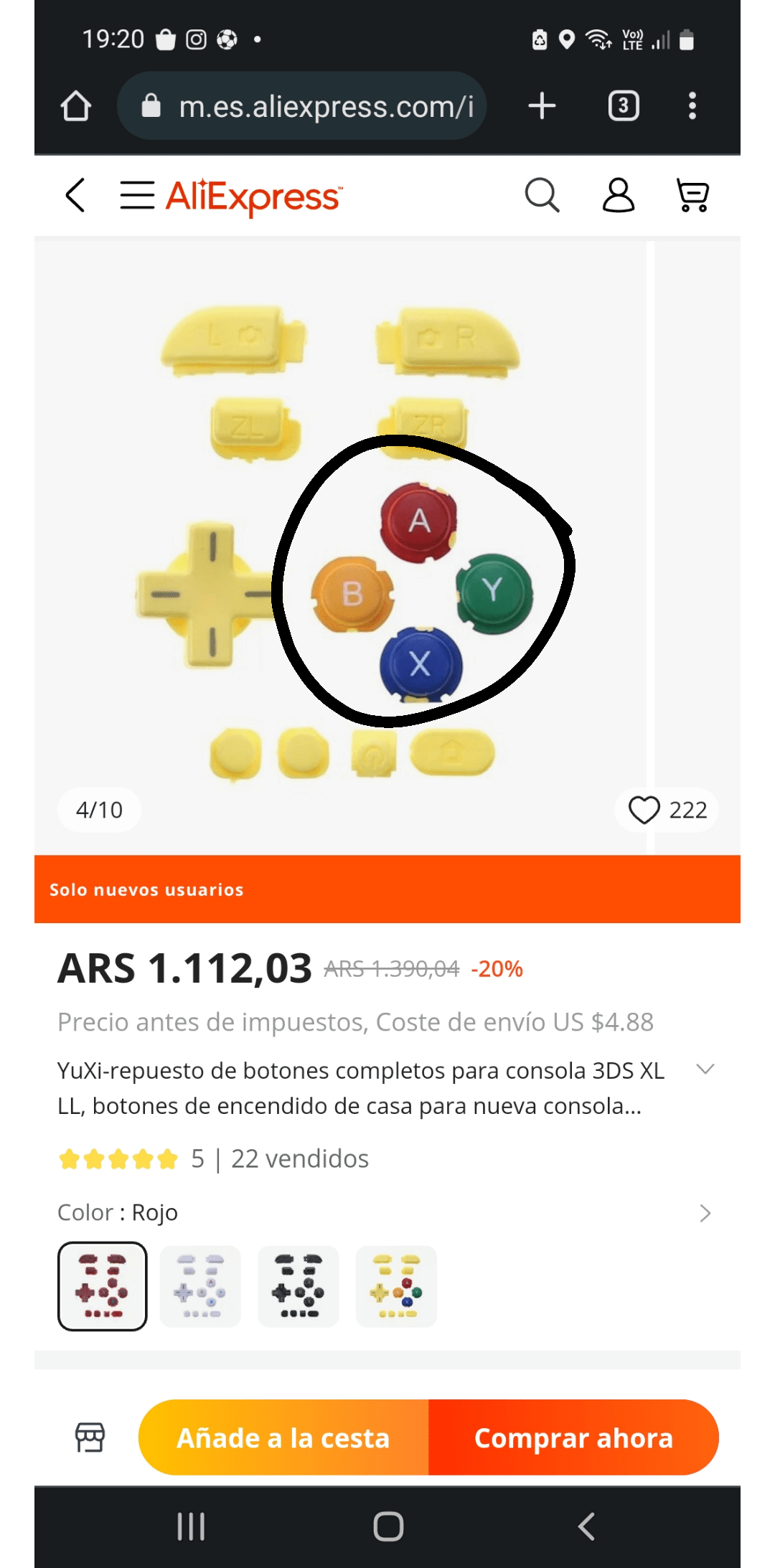Open the account profile icon

[x=618, y=195]
